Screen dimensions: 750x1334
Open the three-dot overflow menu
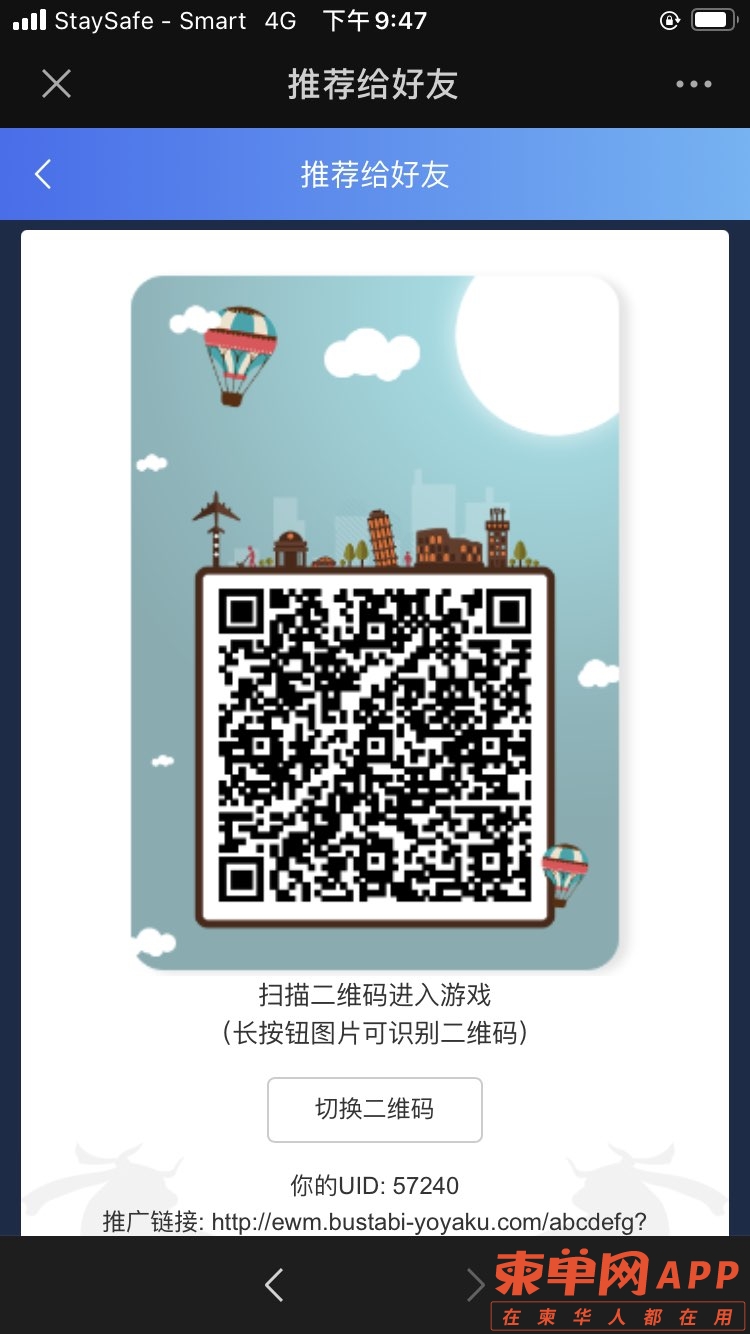tap(693, 84)
